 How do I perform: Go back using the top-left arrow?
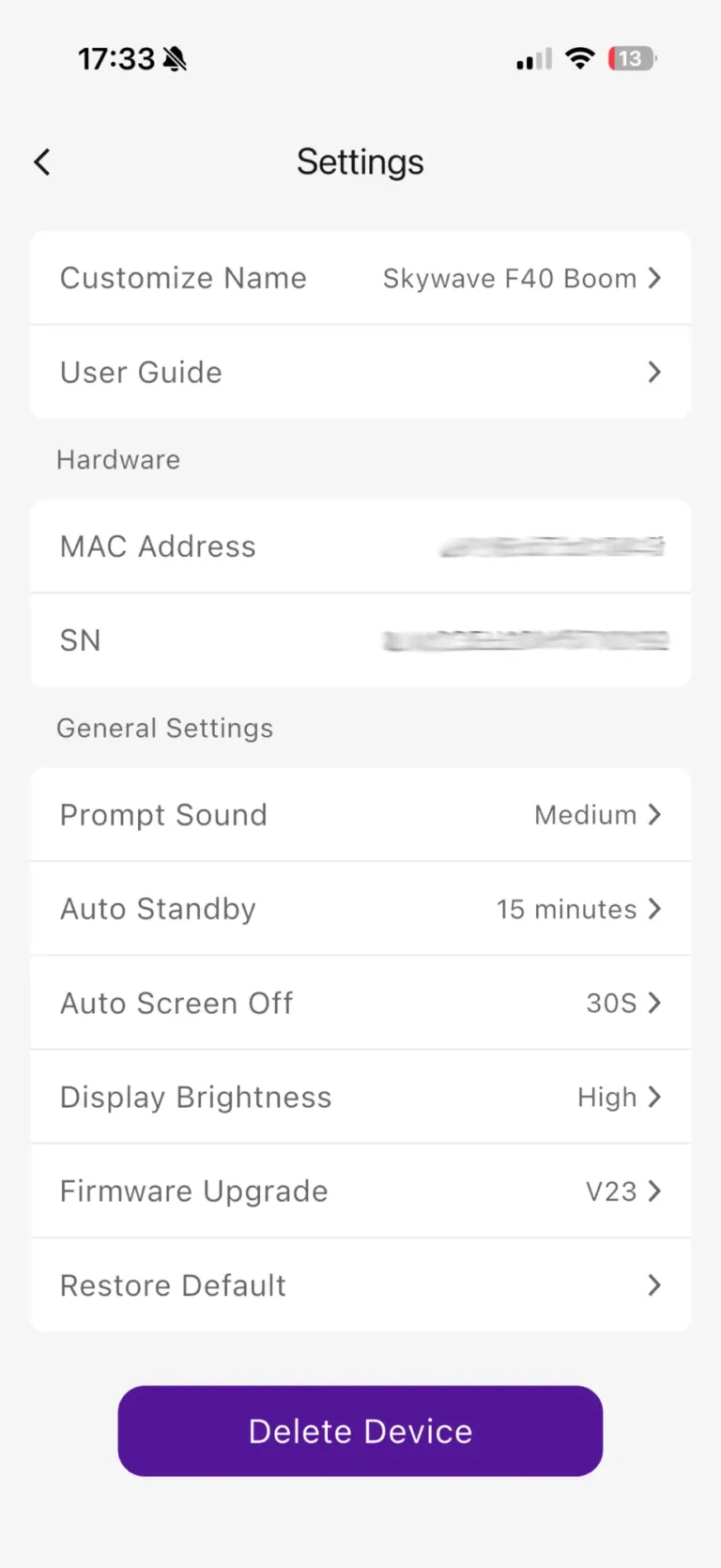(x=42, y=162)
